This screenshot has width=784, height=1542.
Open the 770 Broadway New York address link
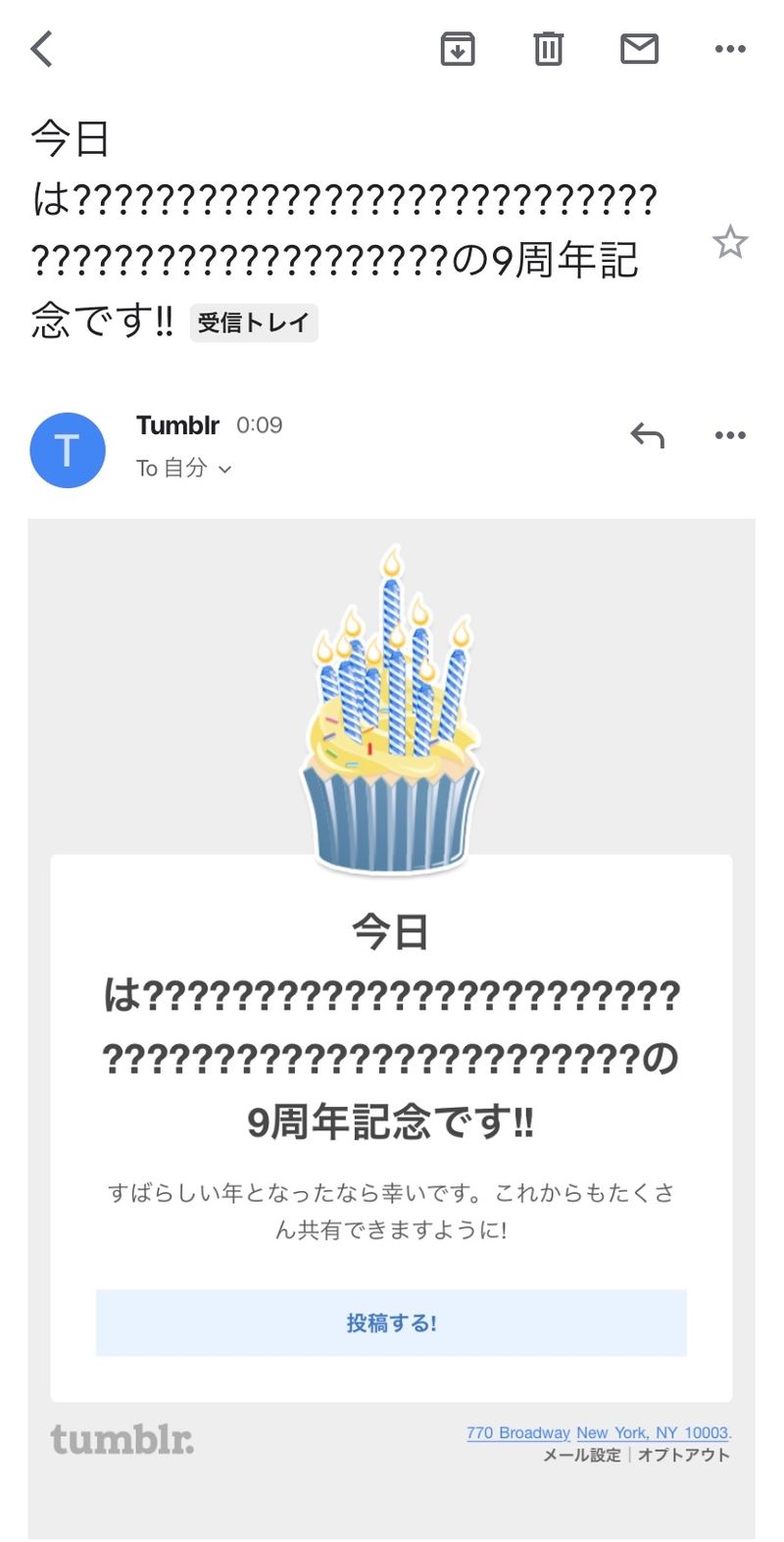(x=597, y=1432)
